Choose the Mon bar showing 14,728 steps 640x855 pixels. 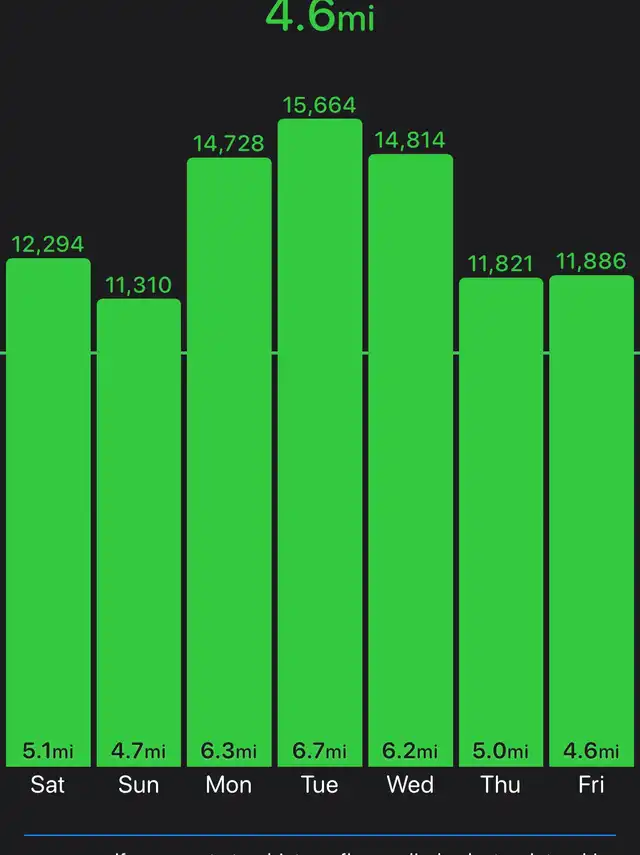pos(229,462)
